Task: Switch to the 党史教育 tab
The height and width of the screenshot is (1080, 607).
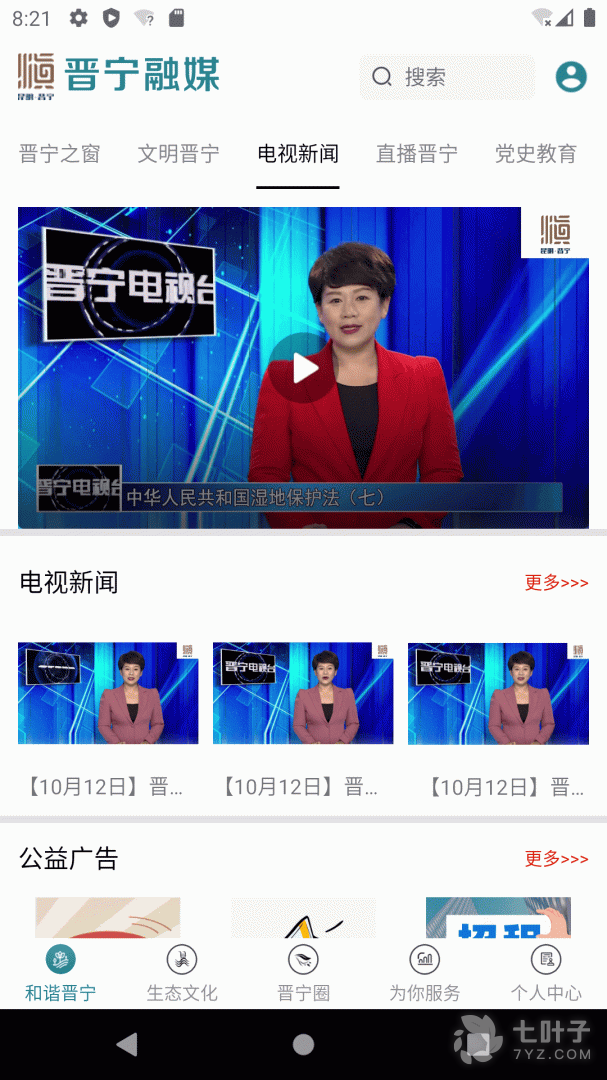Action: click(x=536, y=154)
